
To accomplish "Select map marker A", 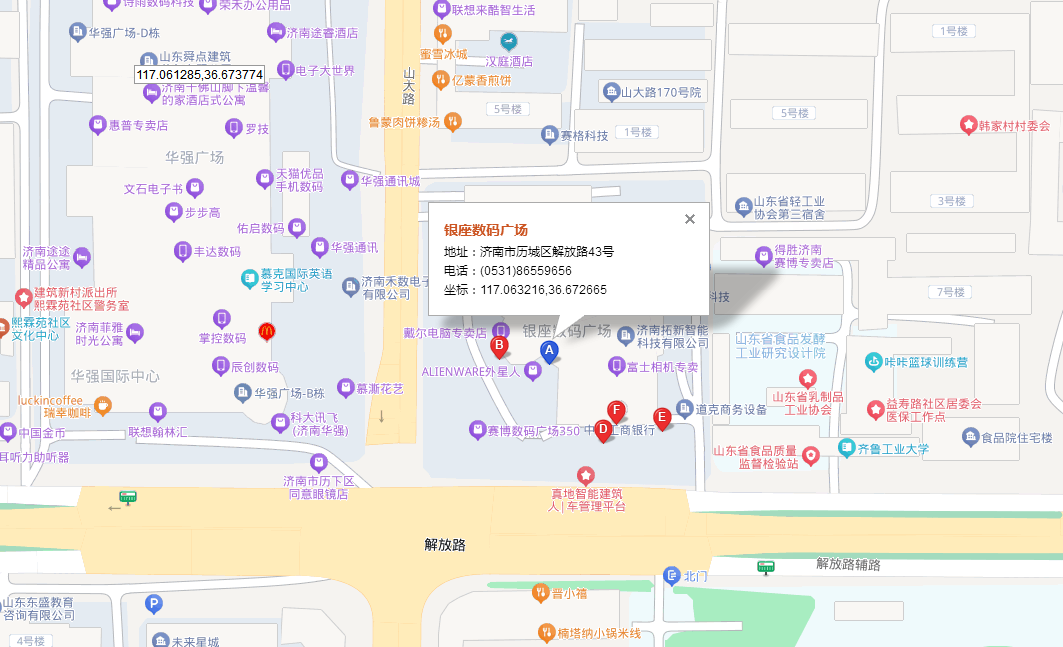I will (x=548, y=350).
